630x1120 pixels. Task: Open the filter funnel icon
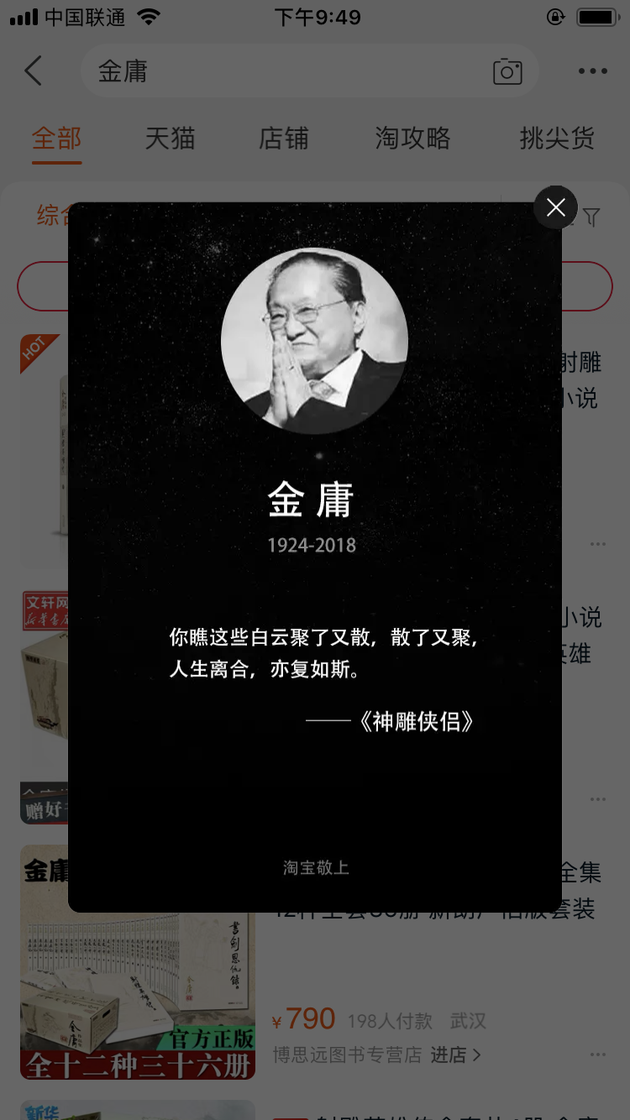pos(592,217)
